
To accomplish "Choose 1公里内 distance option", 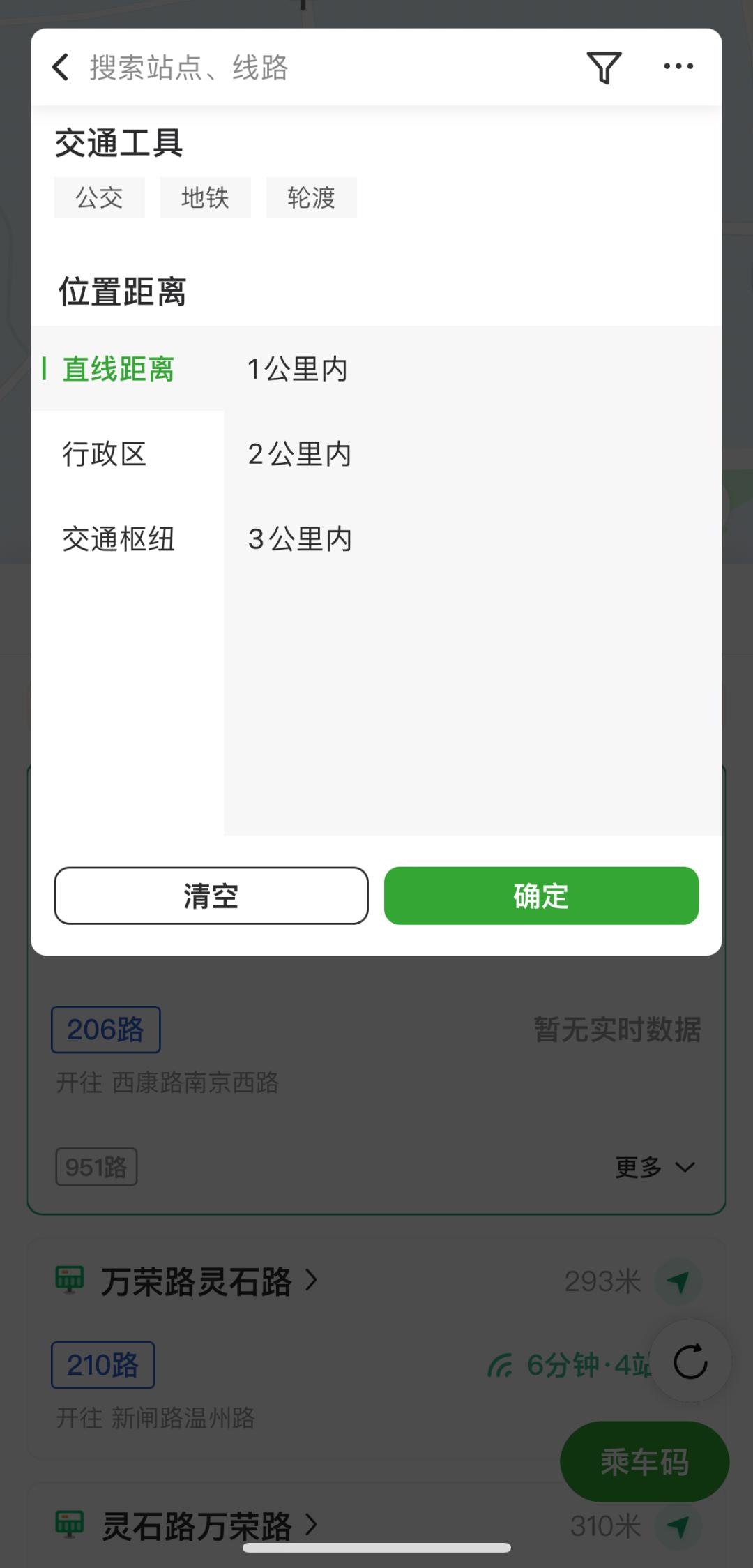I will point(298,369).
